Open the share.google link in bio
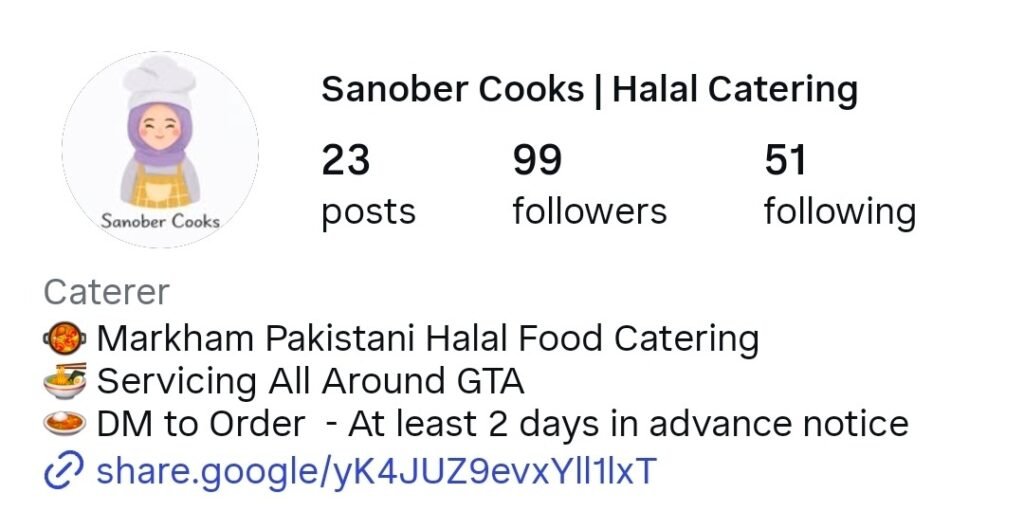 375,471
